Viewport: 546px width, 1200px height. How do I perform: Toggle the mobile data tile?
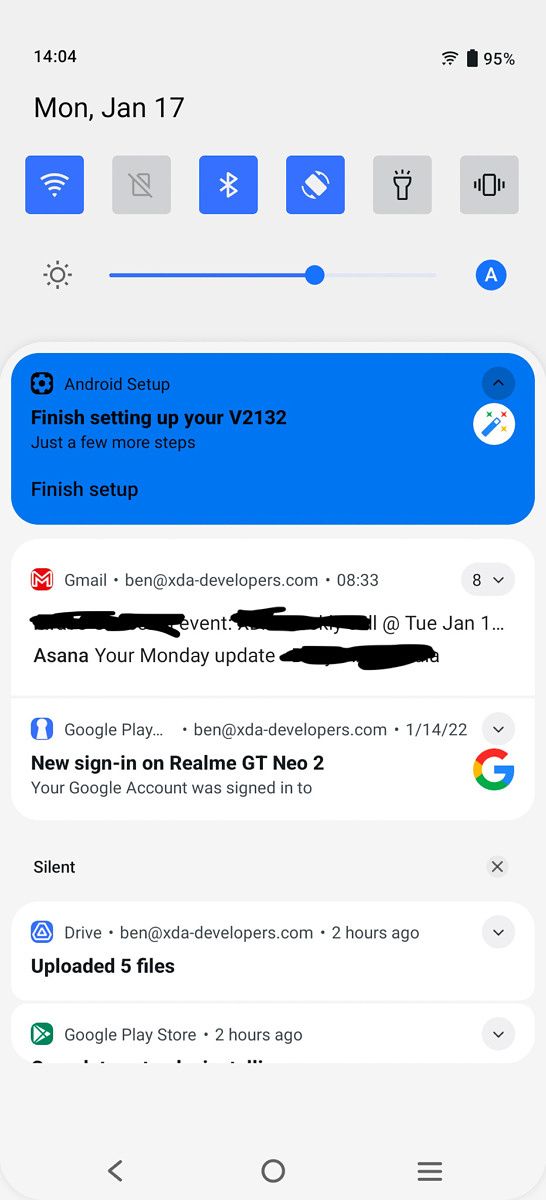tap(141, 185)
